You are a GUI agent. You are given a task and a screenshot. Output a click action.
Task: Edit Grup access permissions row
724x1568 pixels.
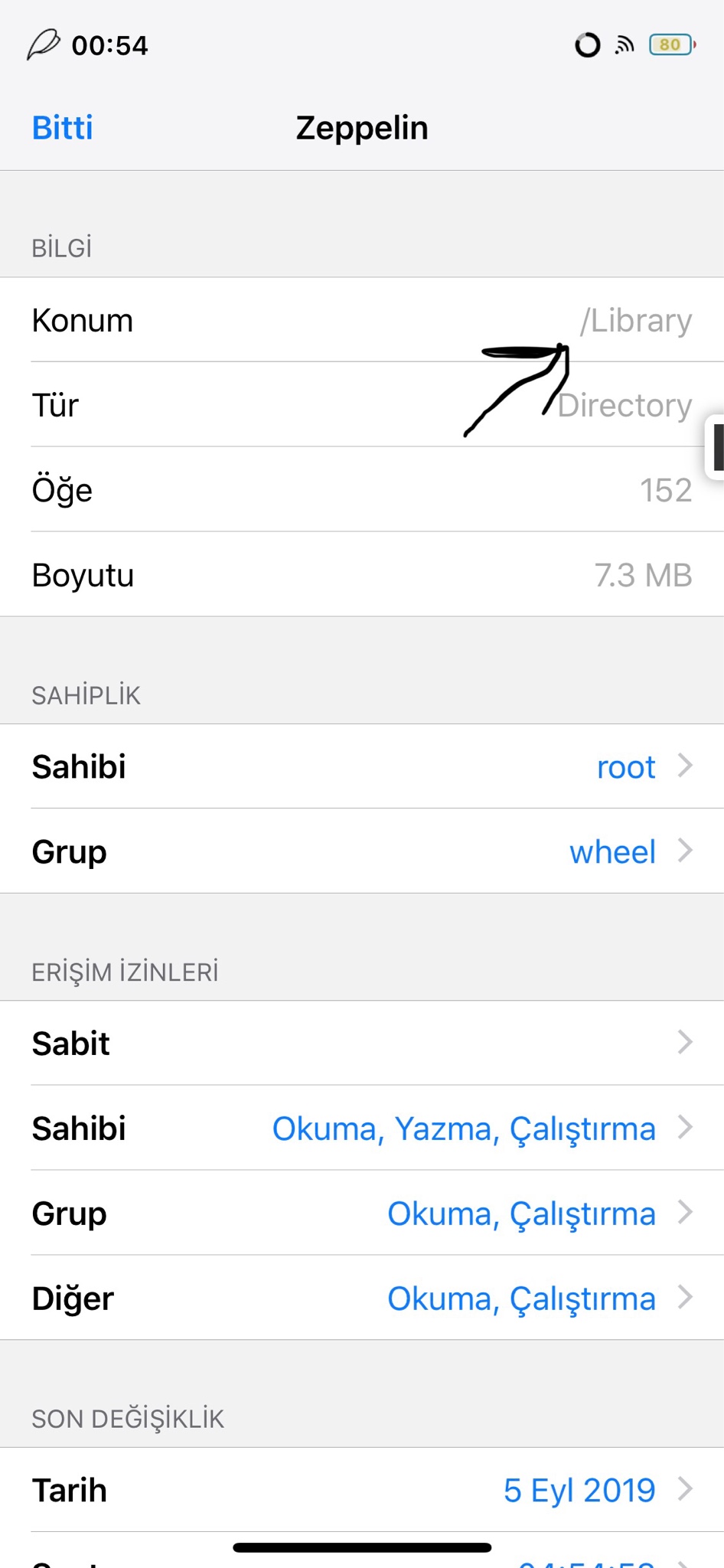(x=362, y=1214)
